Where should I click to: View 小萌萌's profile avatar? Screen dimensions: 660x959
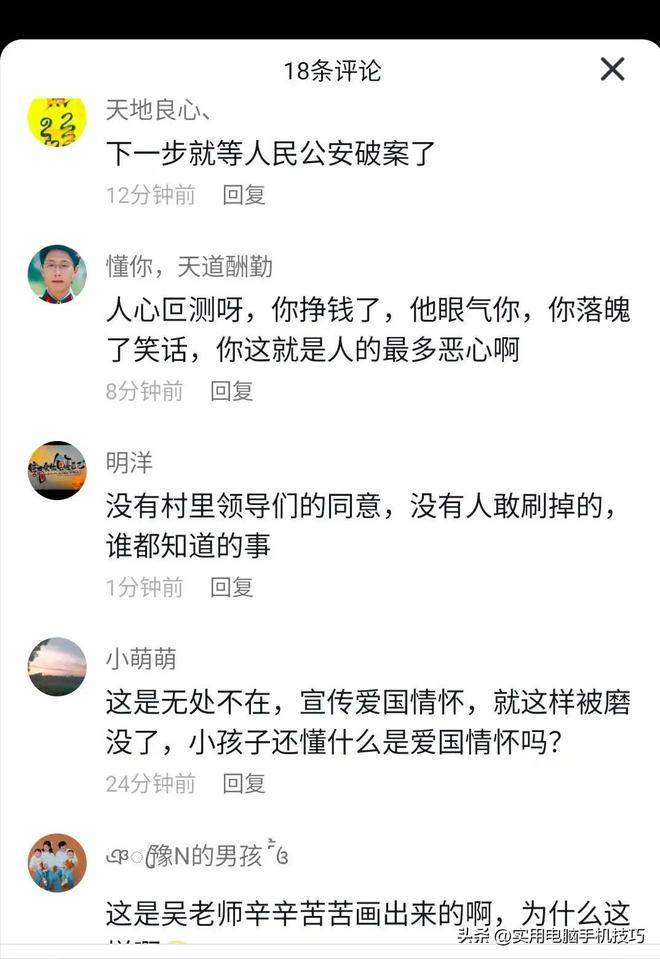tap(56, 666)
